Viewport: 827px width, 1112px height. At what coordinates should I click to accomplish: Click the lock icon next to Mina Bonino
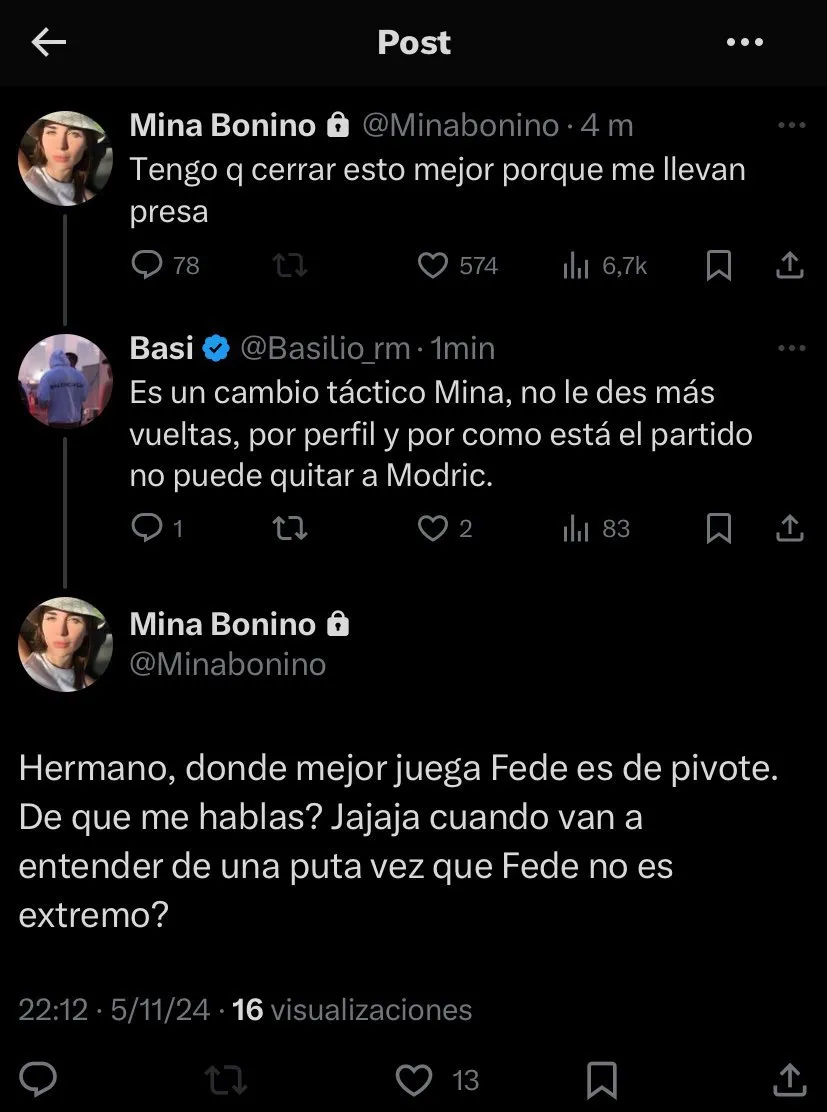(x=338, y=124)
